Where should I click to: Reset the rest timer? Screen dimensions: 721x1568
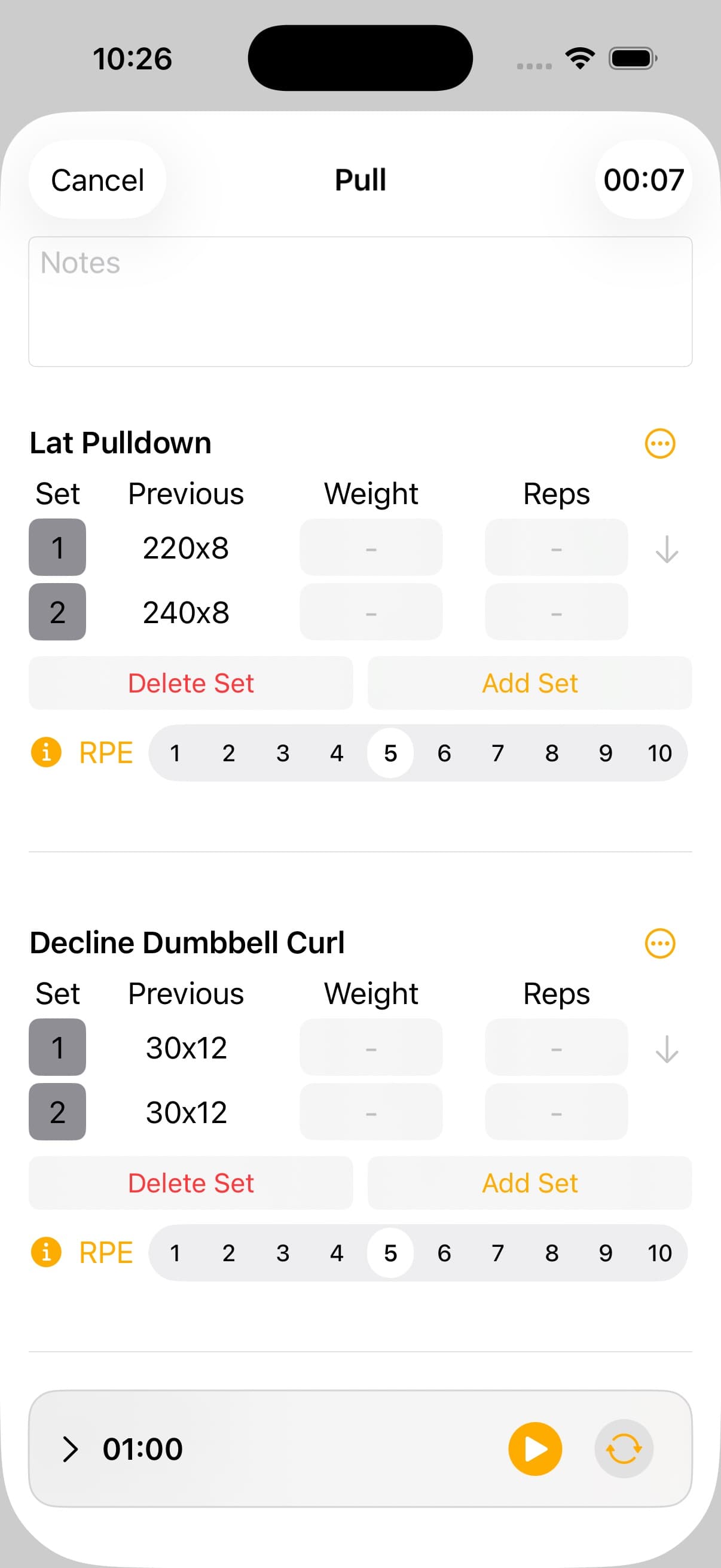(624, 1450)
